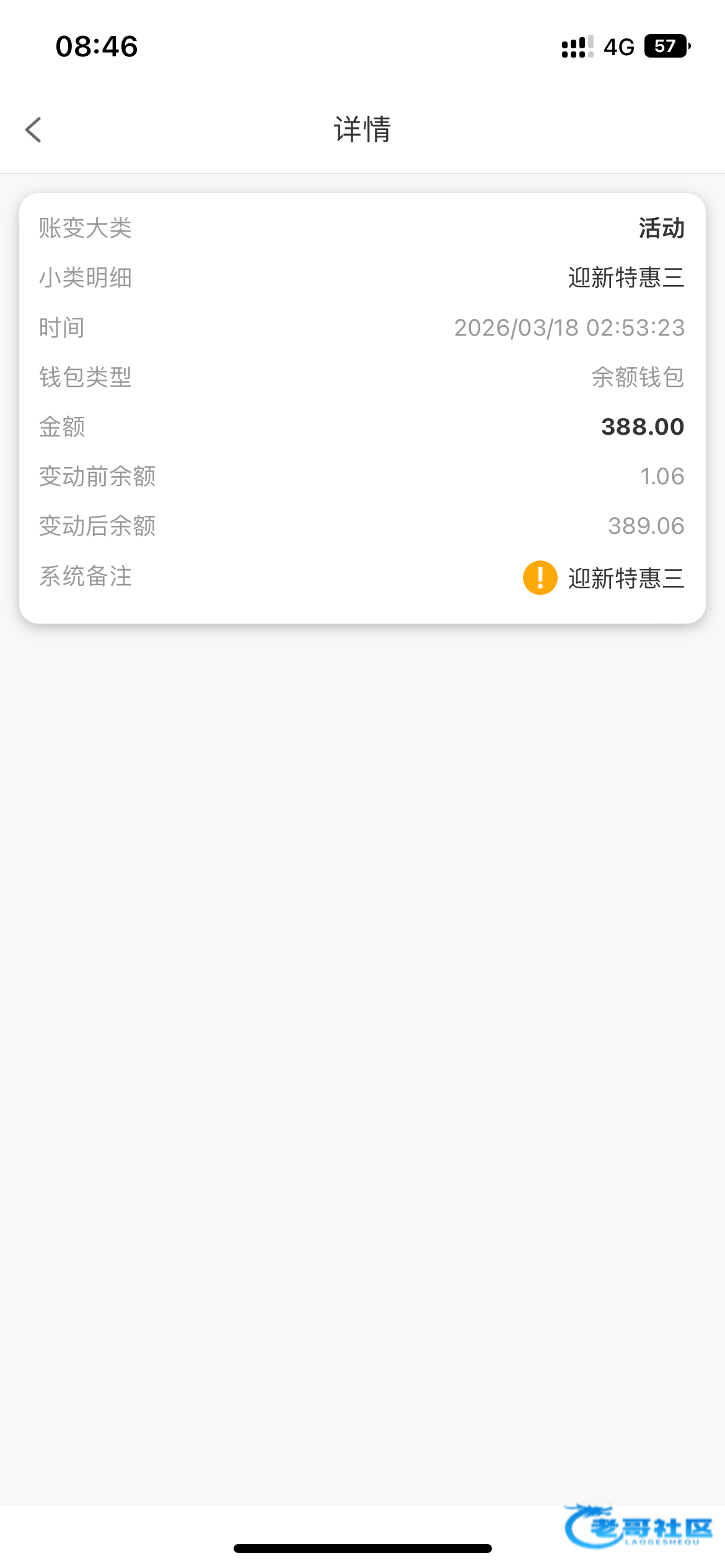Screen dimensions: 725x1568
Task: Tap the orange alert icon beside 系统备注
Action: pos(540,578)
